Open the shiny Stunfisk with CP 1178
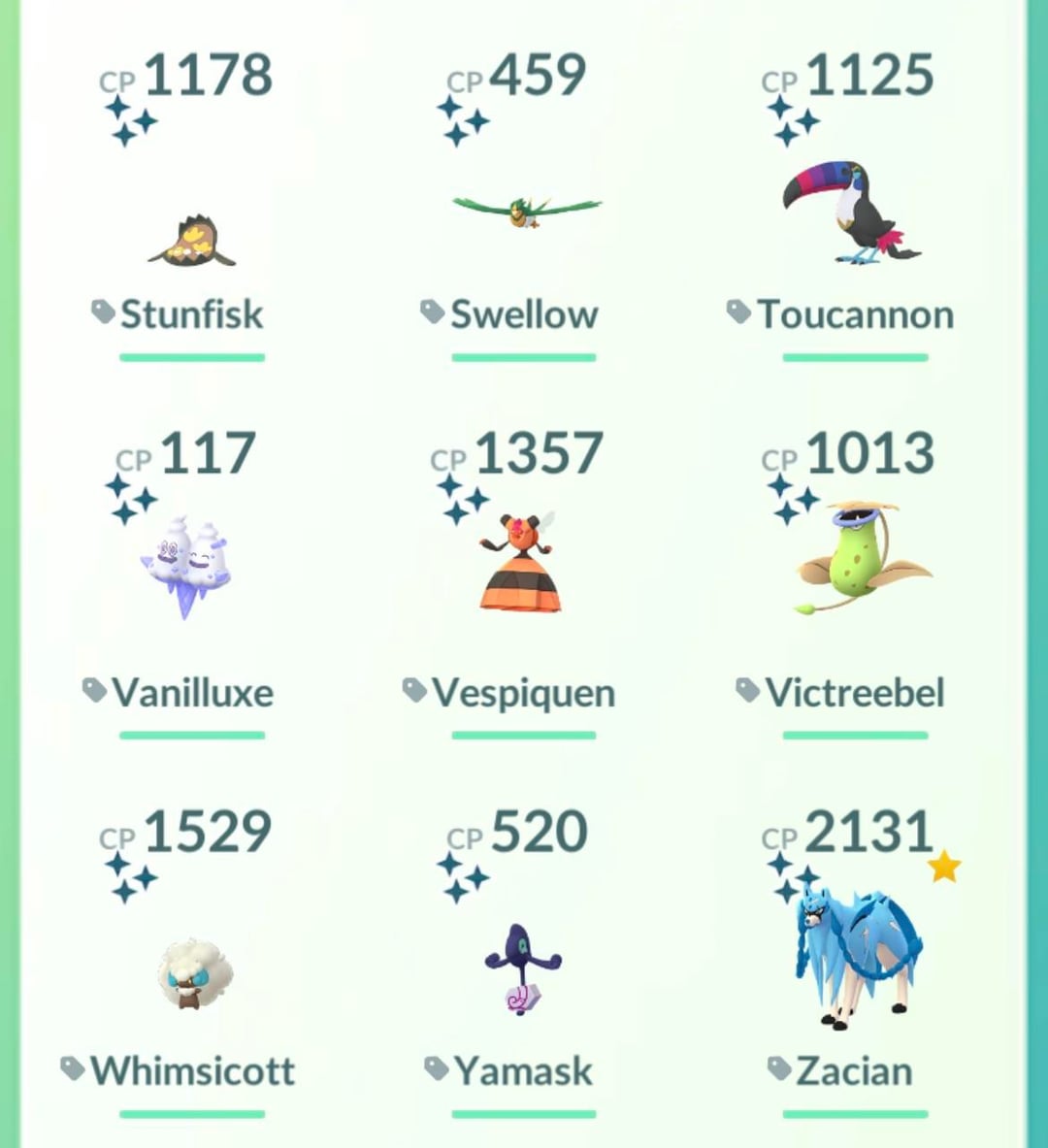Image resolution: width=1048 pixels, height=1148 pixels. (192, 239)
